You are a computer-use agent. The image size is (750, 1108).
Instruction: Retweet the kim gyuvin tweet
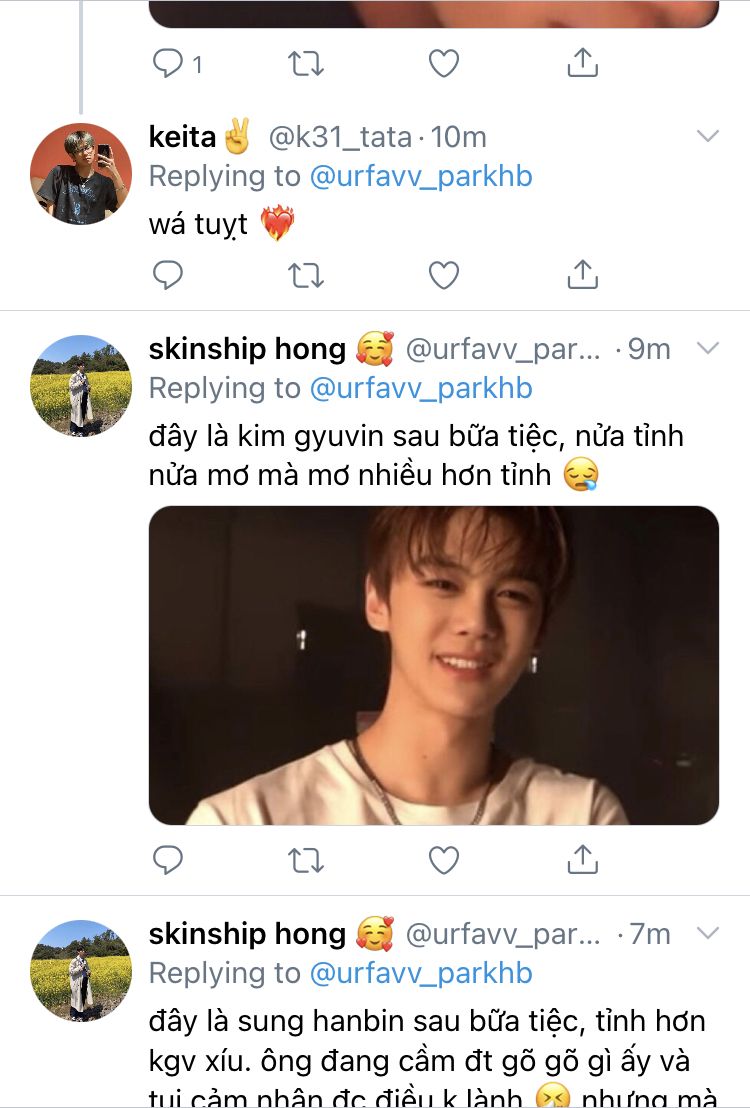[x=305, y=859]
